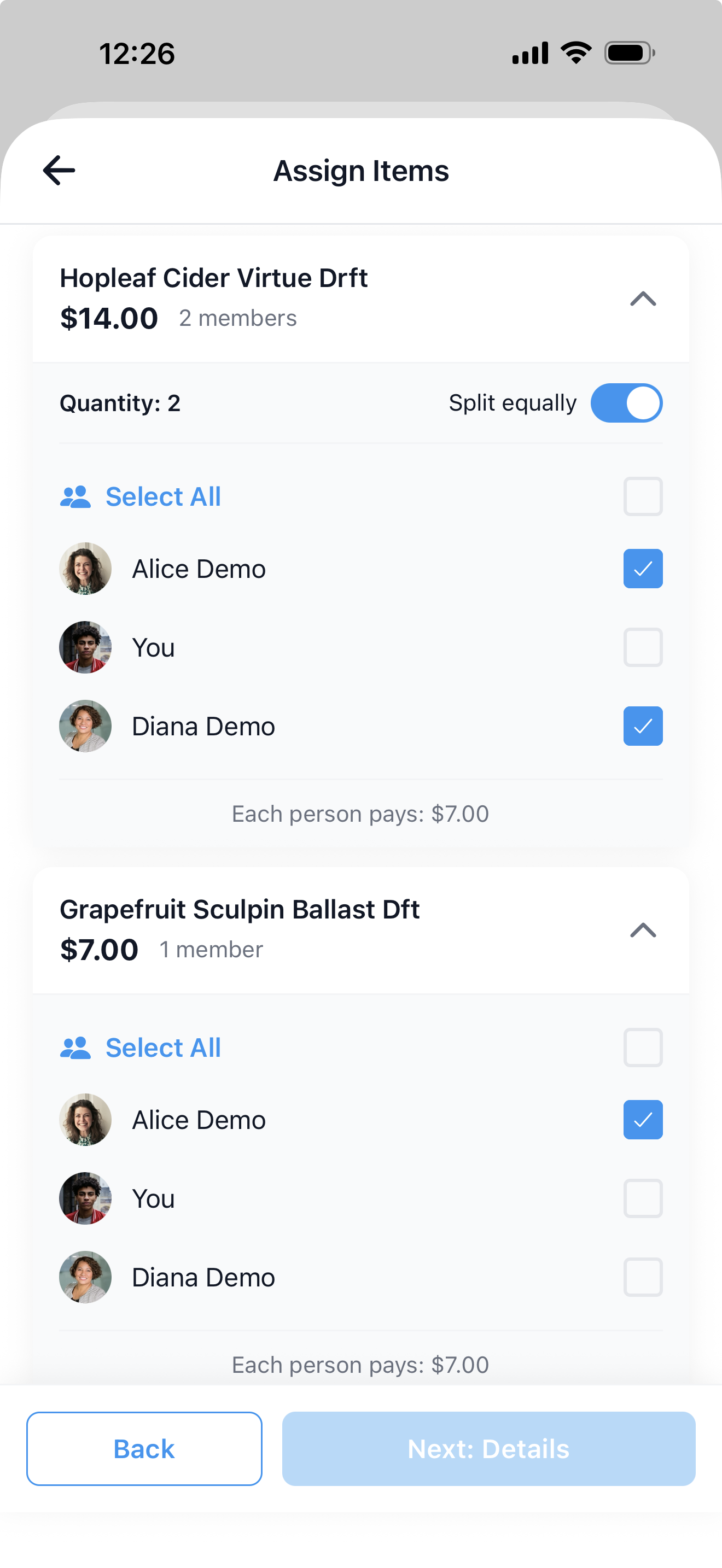Click Alice Demo's avatar under Hopleaf Cider

pos(85,568)
